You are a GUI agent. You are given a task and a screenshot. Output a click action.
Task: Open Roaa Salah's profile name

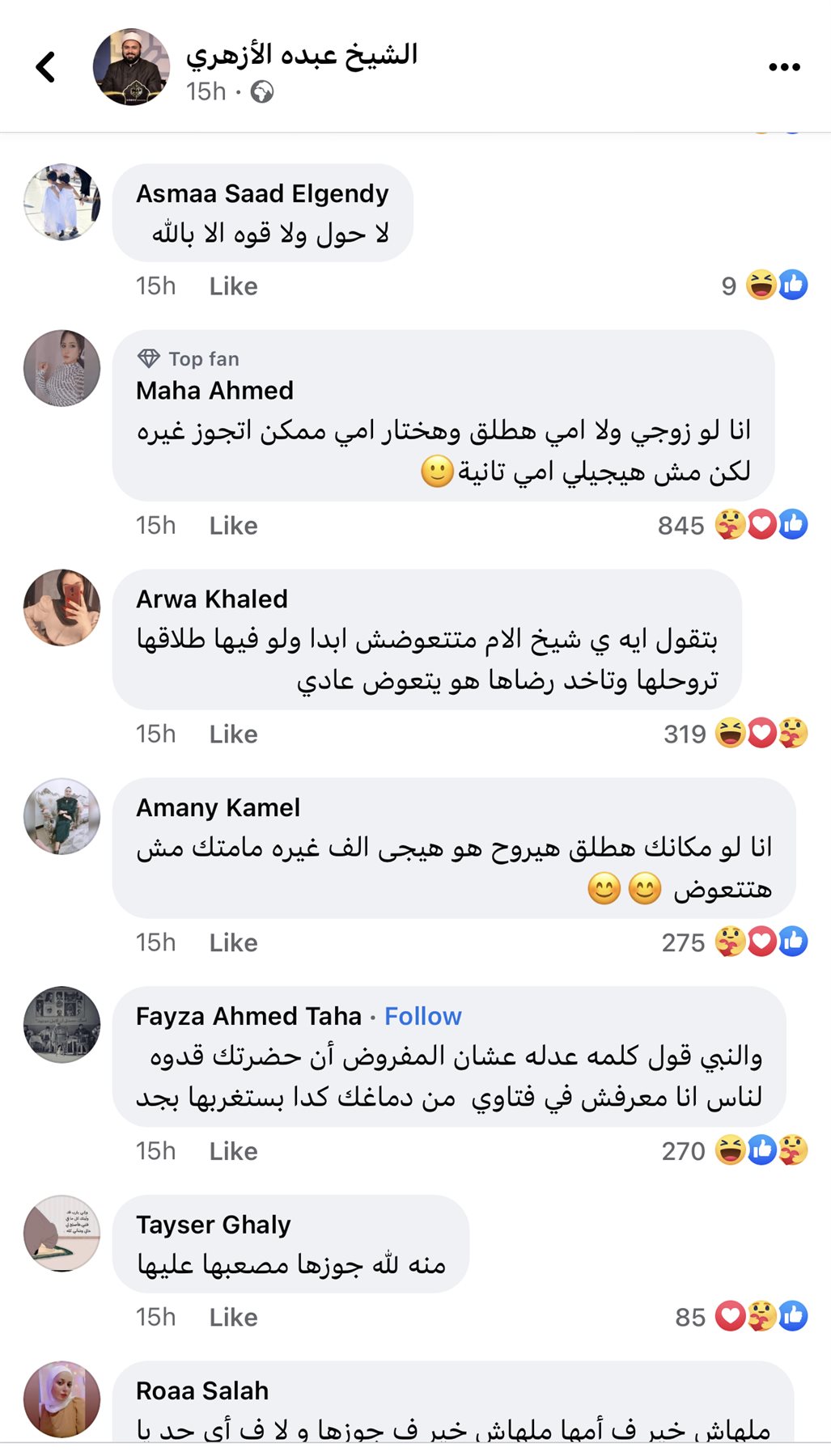pos(202,1391)
